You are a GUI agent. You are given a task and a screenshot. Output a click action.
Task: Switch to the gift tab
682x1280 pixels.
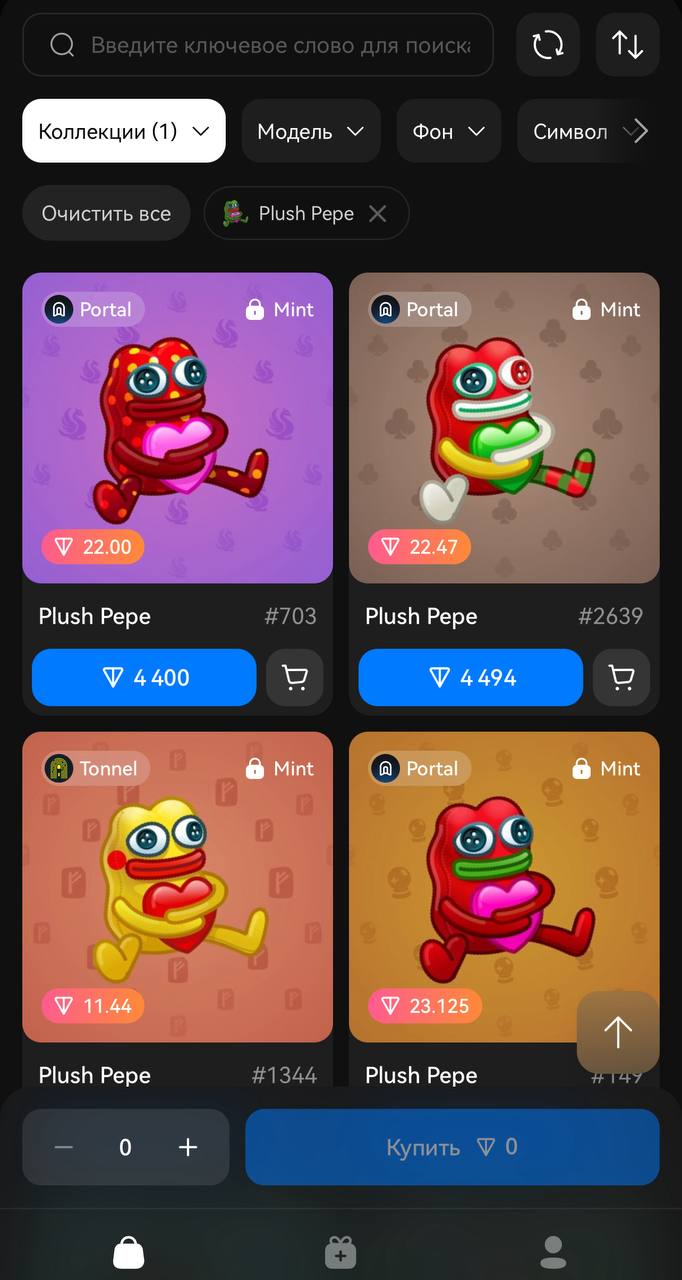340,1251
